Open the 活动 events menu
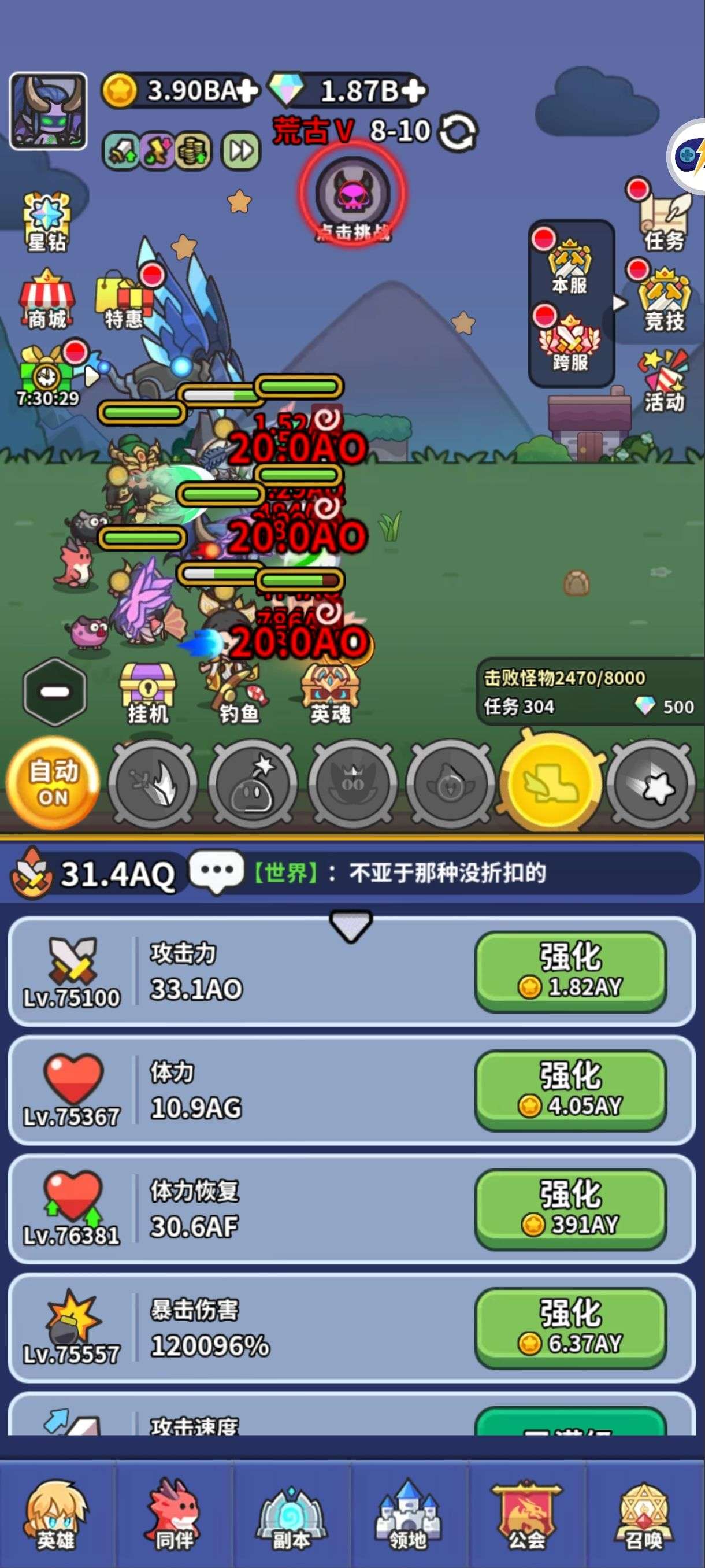 click(x=664, y=382)
